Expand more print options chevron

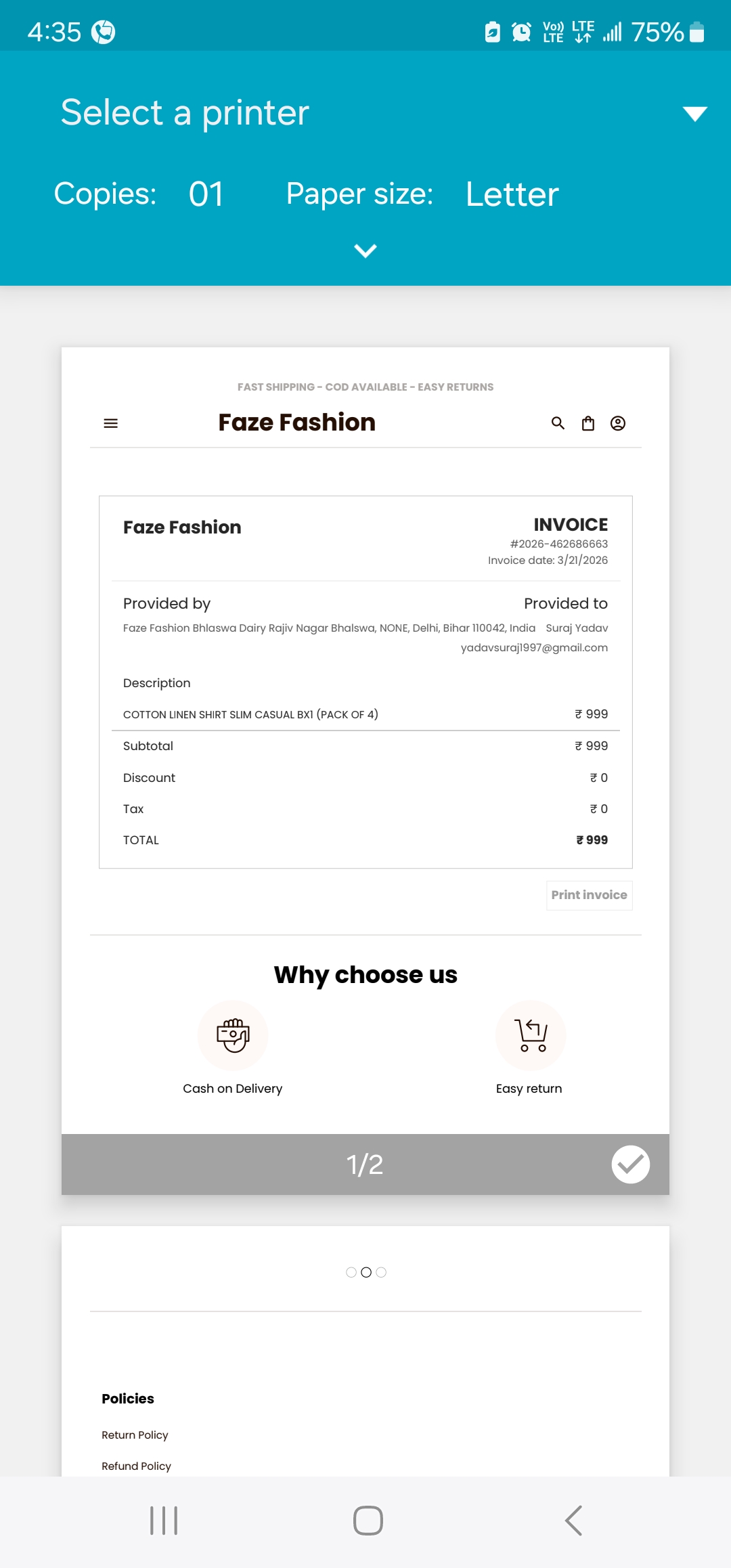(x=365, y=251)
